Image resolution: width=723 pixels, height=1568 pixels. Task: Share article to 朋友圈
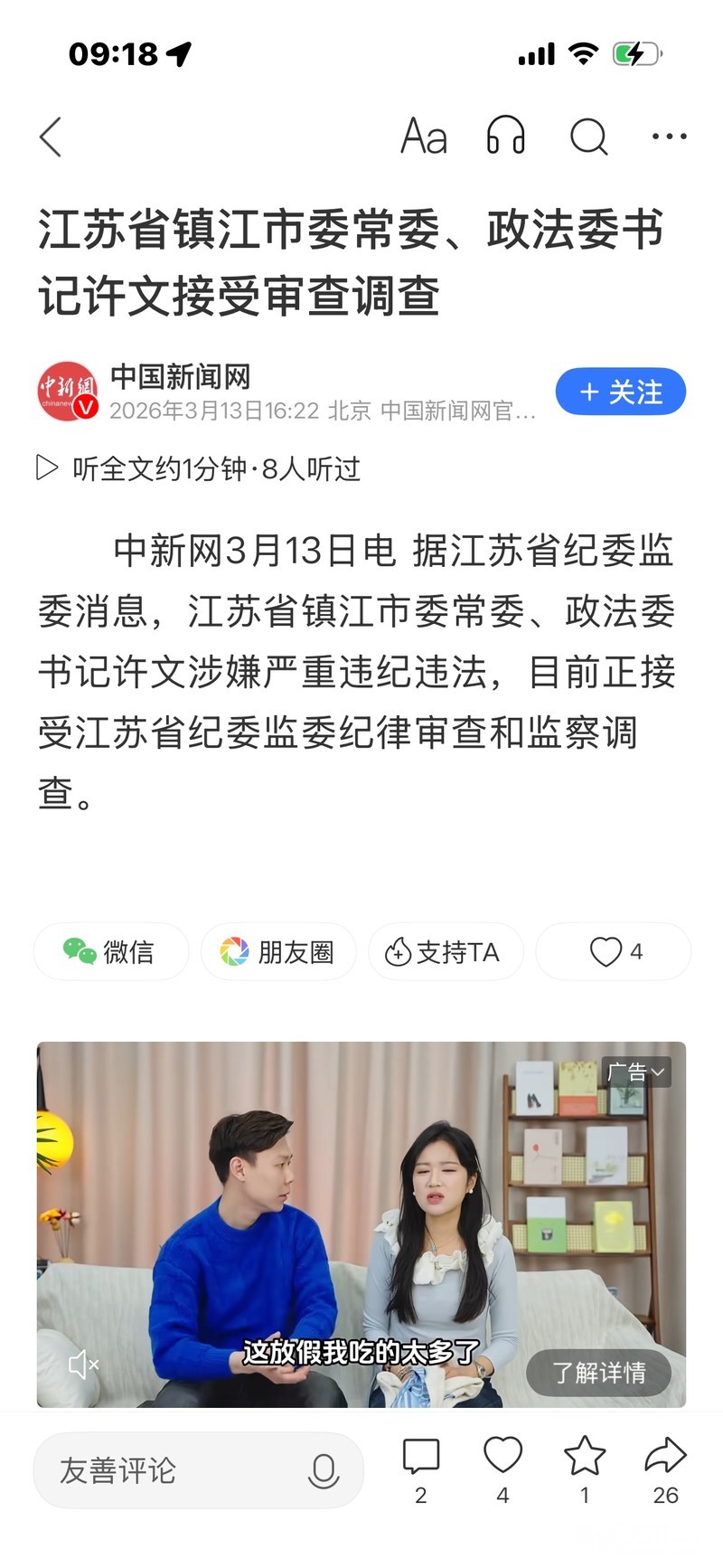pos(277,951)
